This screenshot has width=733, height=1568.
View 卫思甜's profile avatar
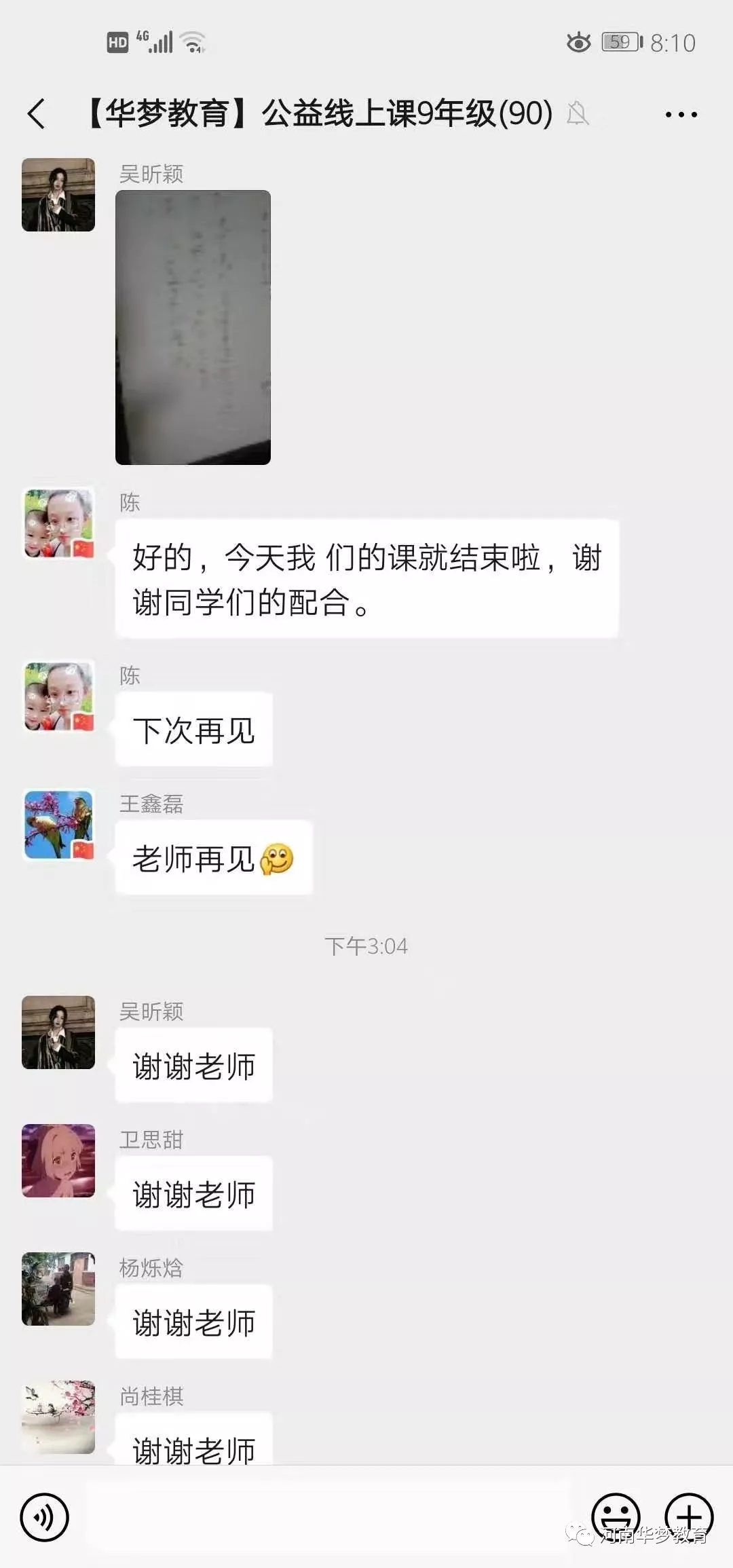tap(58, 1160)
